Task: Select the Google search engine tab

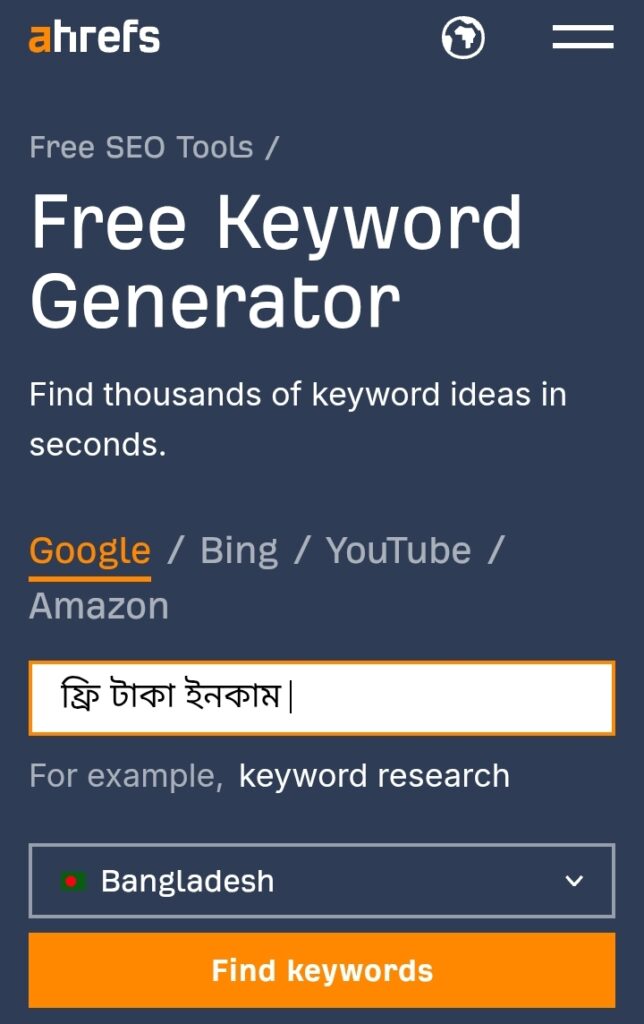Action: point(90,550)
